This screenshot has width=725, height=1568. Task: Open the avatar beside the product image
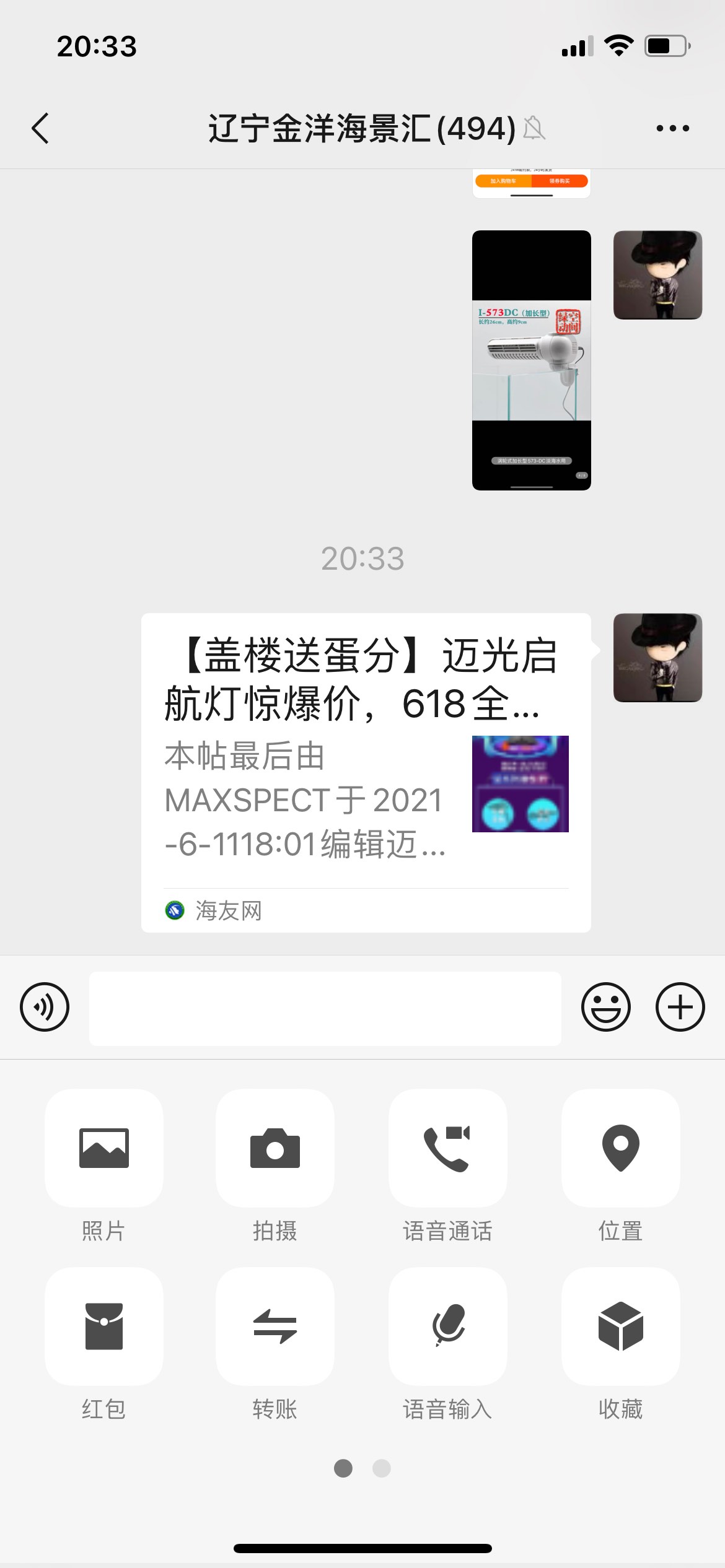657,275
